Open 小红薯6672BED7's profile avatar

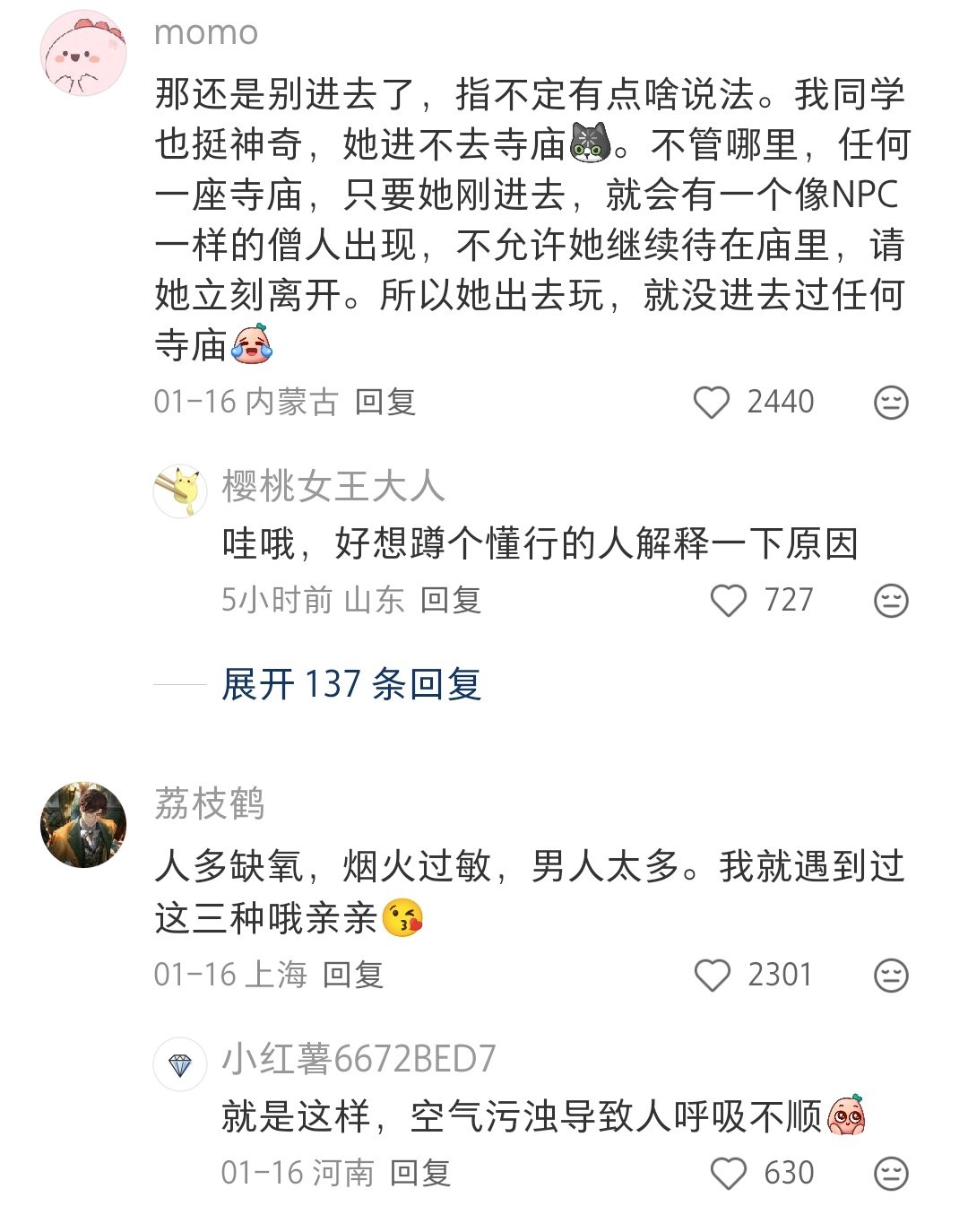coord(181,1064)
